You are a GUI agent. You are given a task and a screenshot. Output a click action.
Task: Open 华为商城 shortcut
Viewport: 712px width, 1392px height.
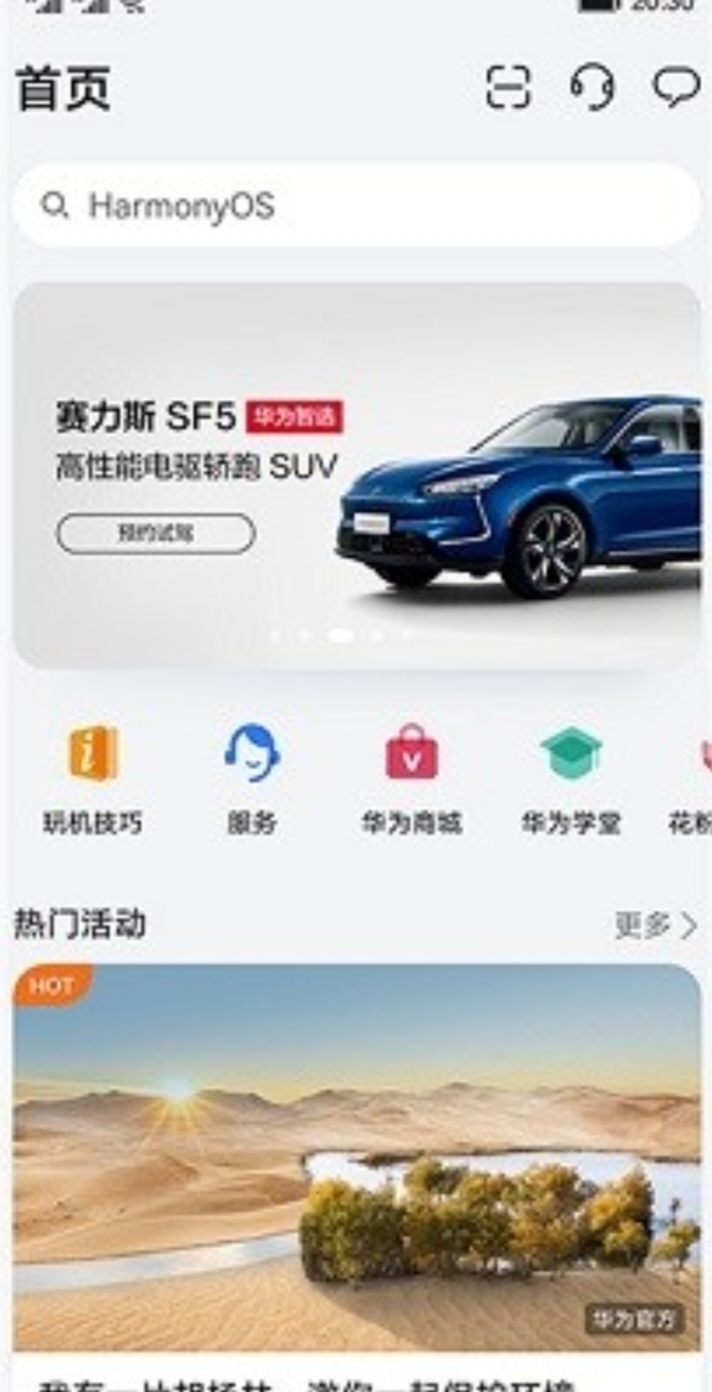click(411, 780)
